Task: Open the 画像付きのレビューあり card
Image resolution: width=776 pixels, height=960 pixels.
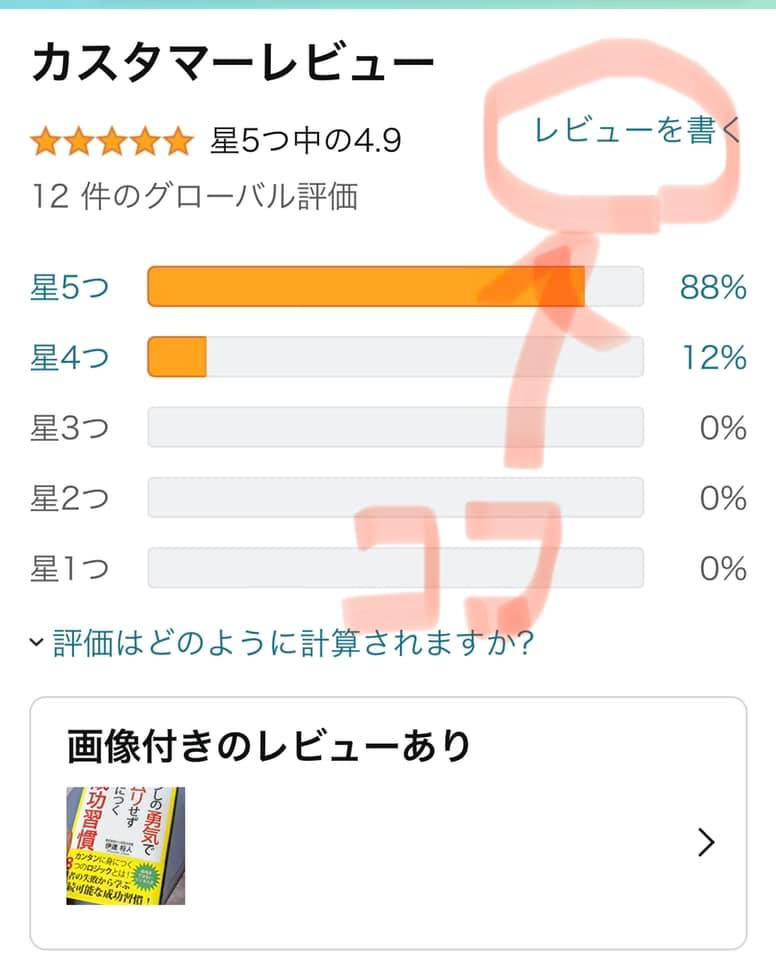Action: (x=388, y=822)
